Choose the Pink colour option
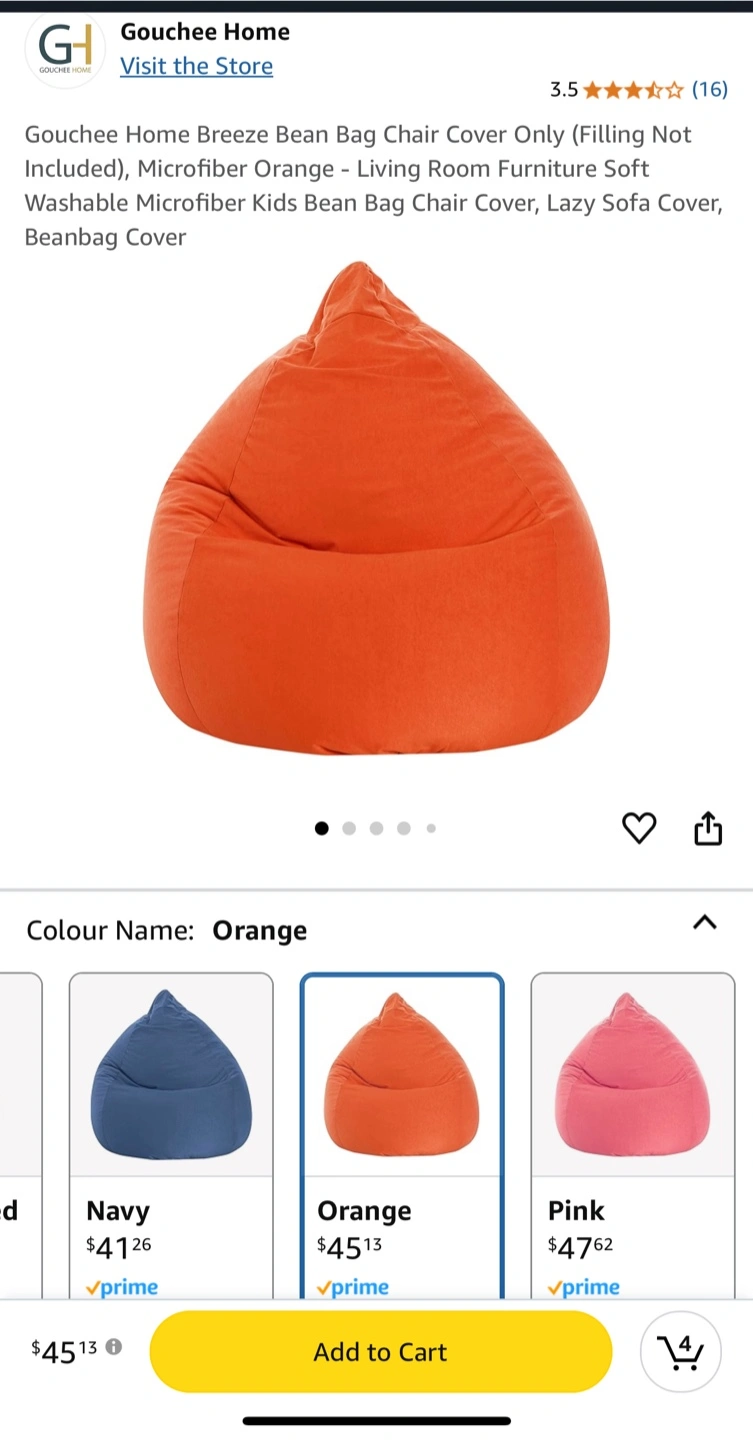This screenshot has height=1440, width=753. pyautogui.click(x=633, y=1135)
